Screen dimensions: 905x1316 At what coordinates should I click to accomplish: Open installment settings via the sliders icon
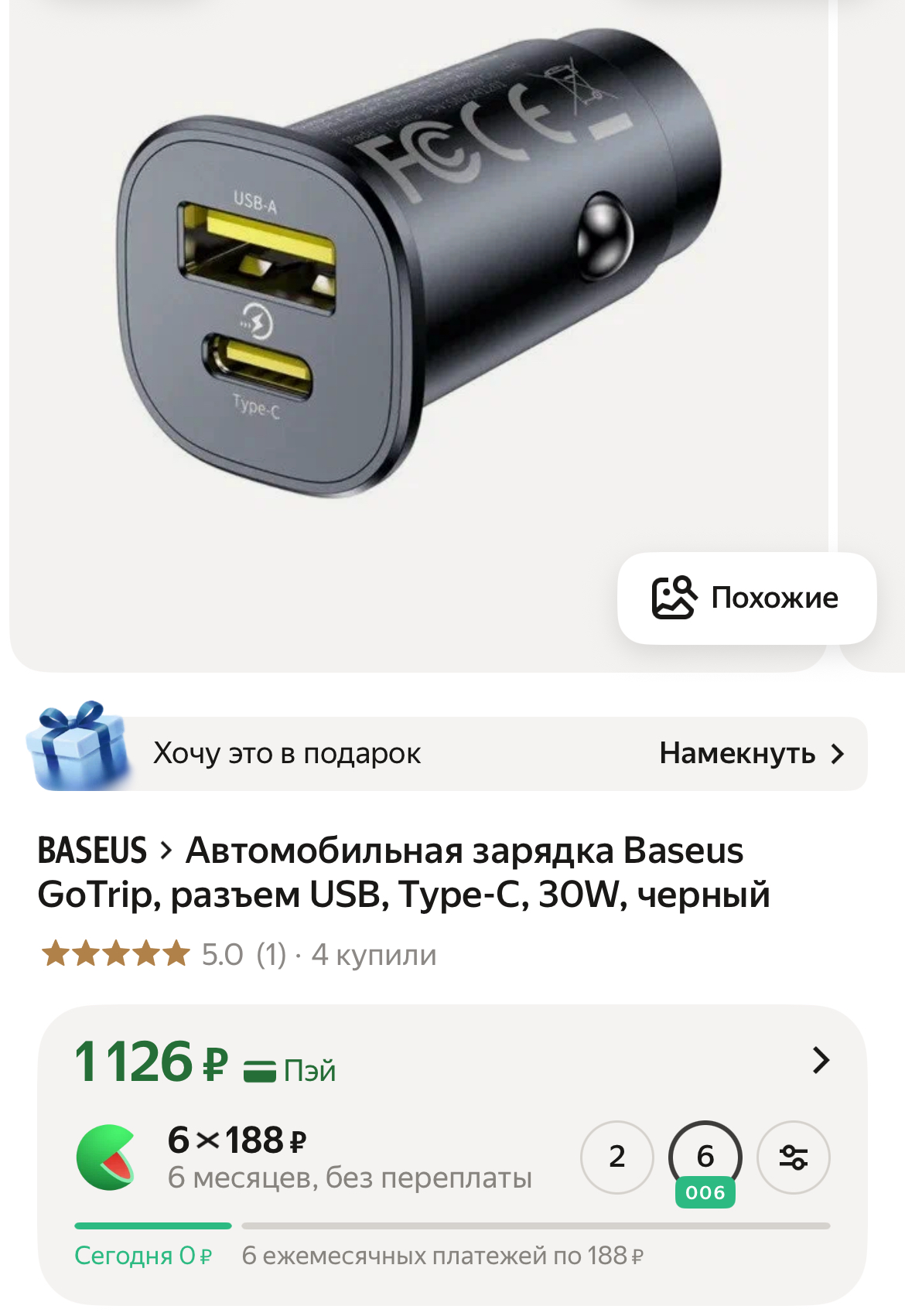point(793,1157)
